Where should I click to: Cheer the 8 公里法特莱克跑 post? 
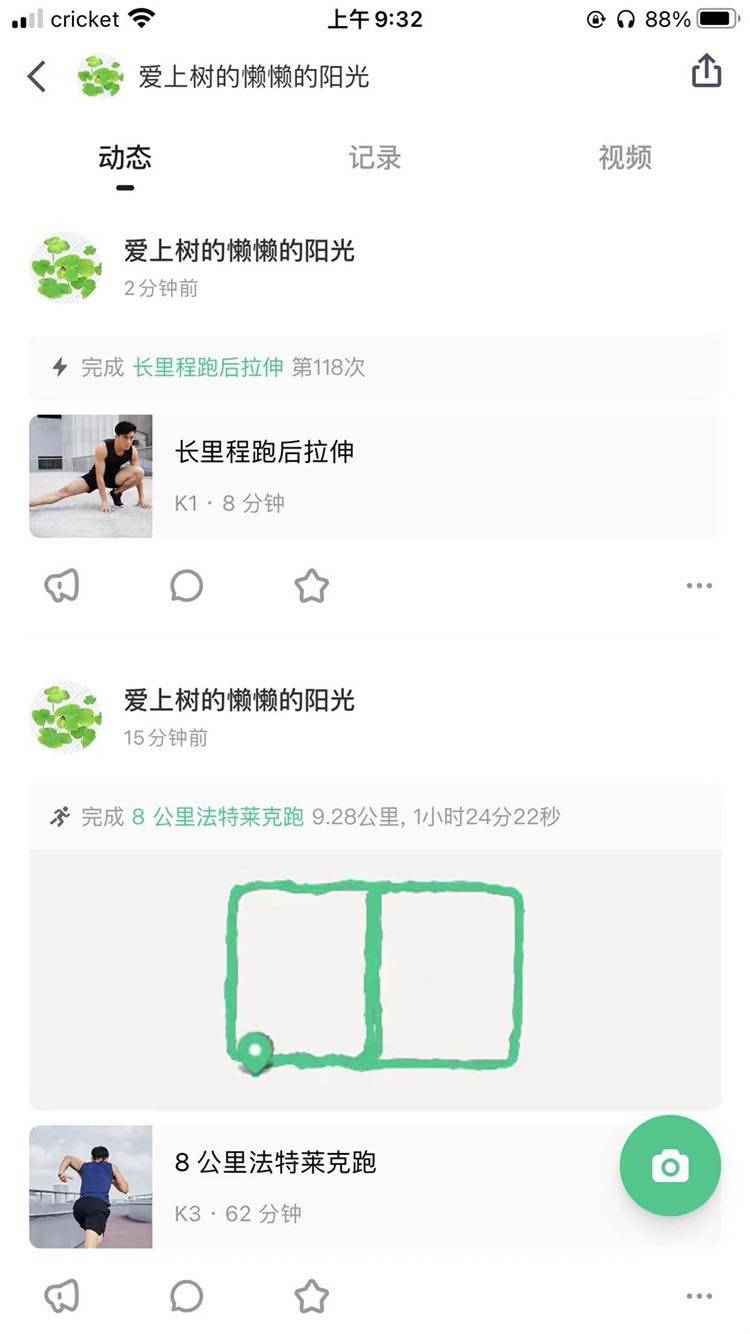61,1297
